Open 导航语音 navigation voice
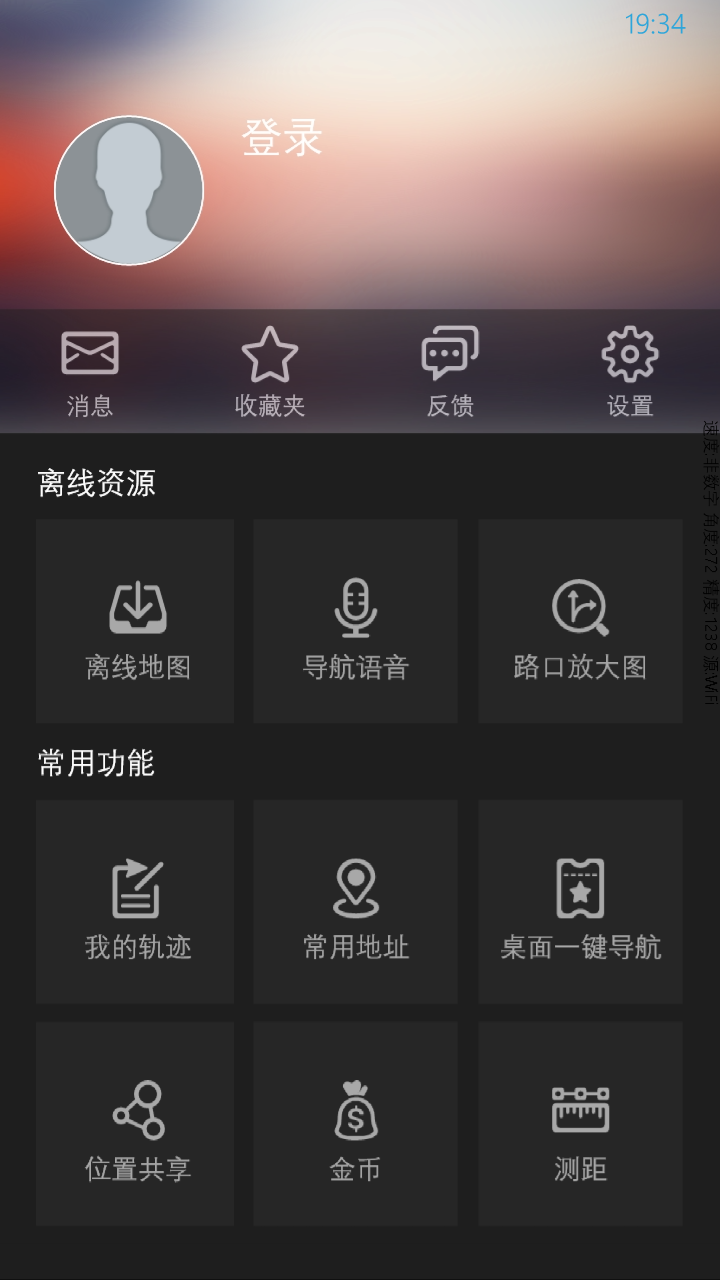Screen dimensions: 720x1280 [x=356, y=622]
